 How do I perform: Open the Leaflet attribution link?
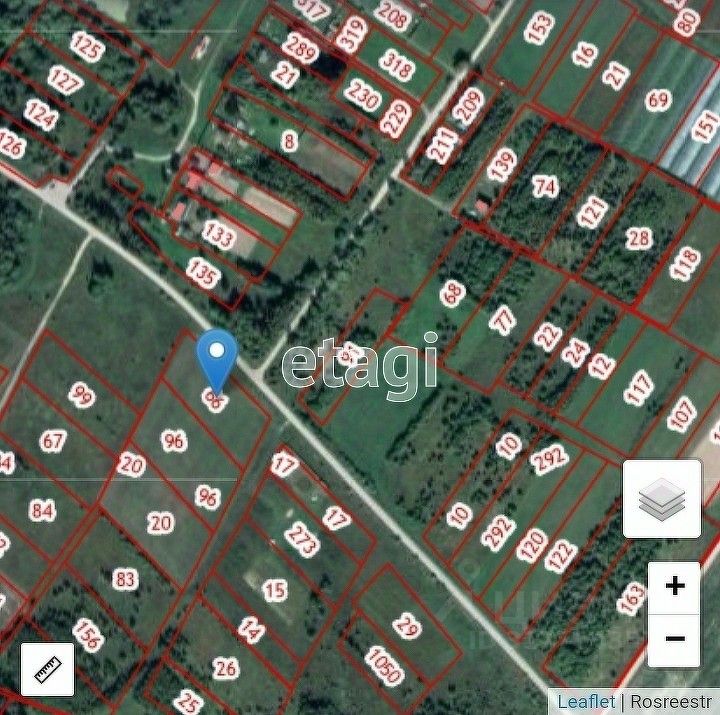click(x=585, y=702)
